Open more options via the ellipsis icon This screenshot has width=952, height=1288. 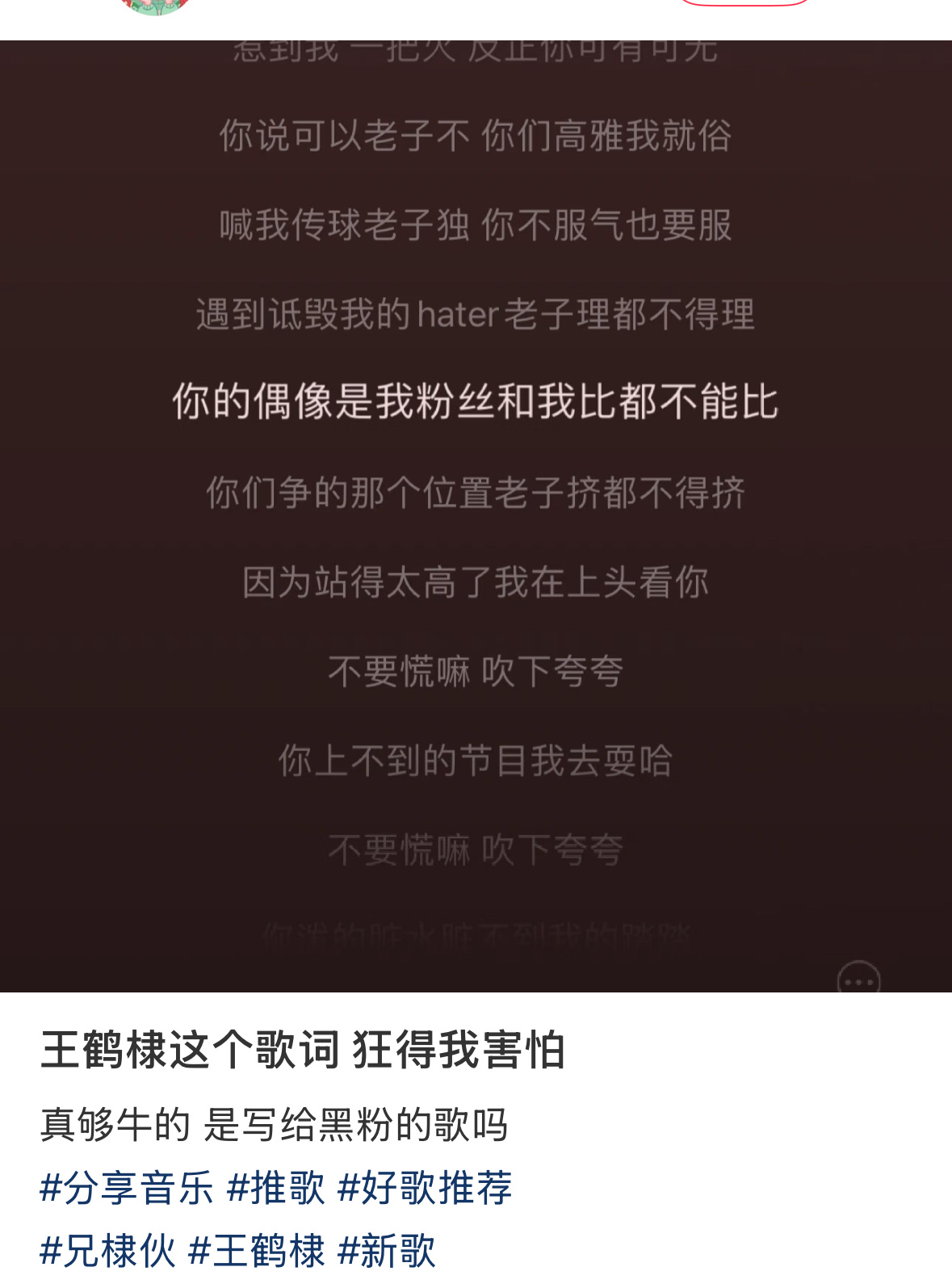click(860, 981)
